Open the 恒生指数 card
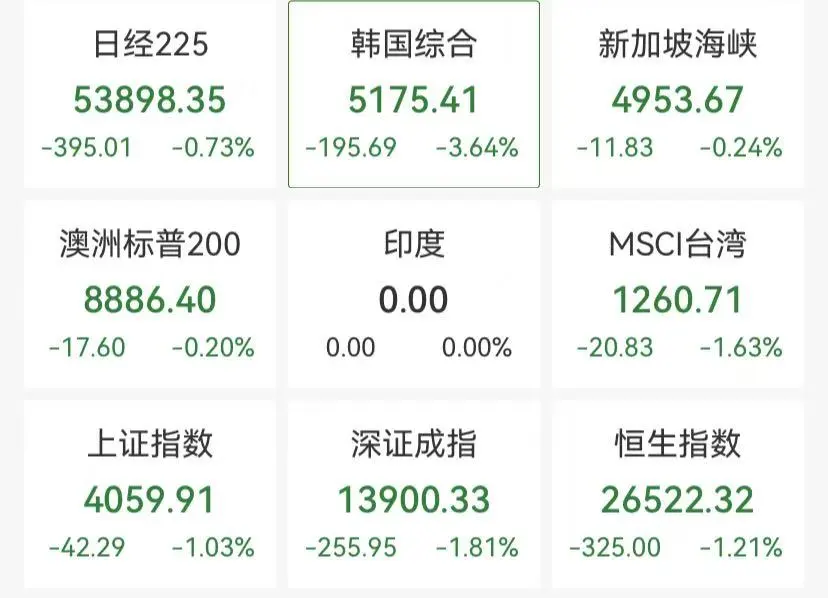This screenshot has width=828, height=598. point(678,494)
